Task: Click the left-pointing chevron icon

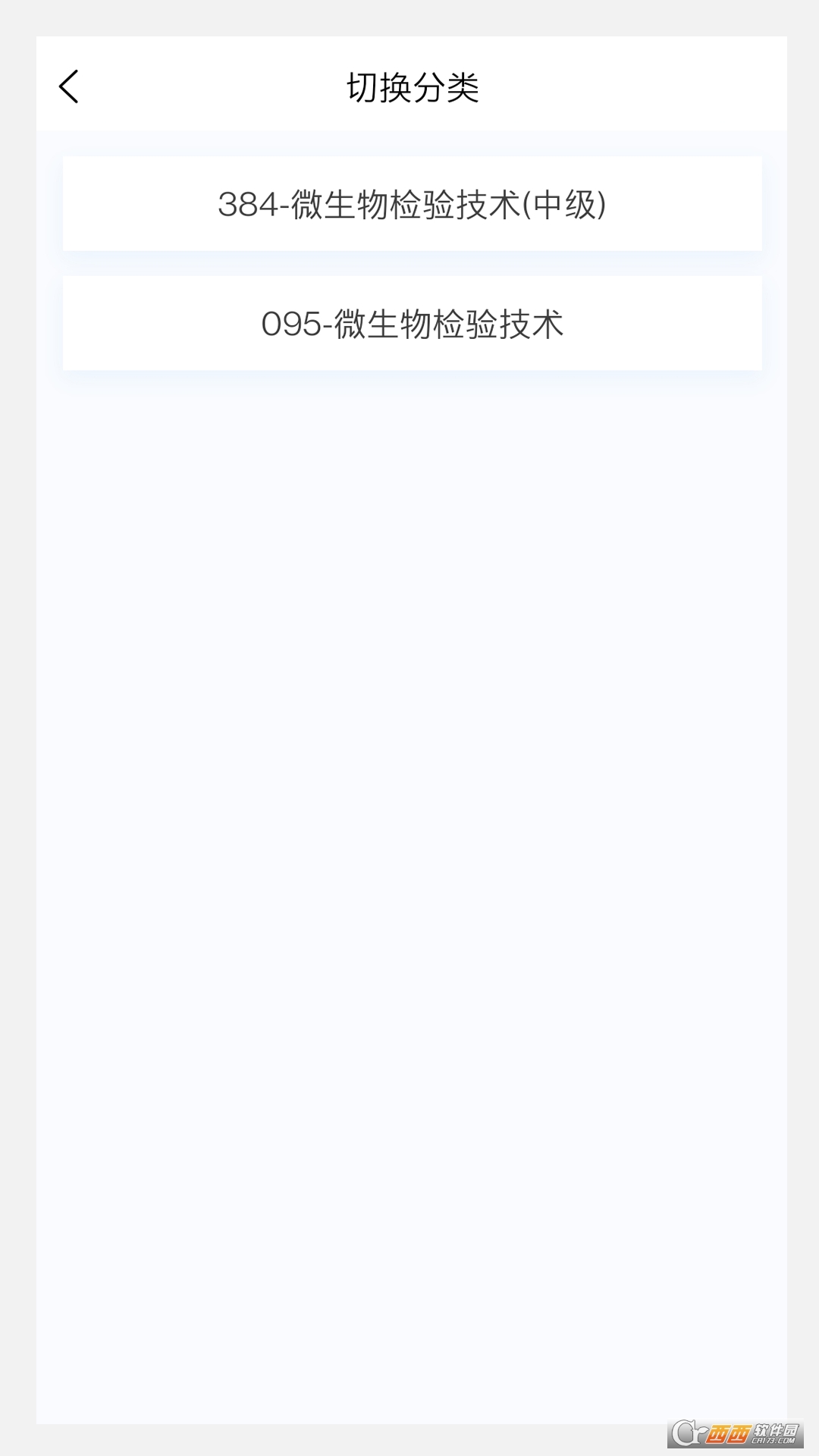Action: click(x=69, y=86)
